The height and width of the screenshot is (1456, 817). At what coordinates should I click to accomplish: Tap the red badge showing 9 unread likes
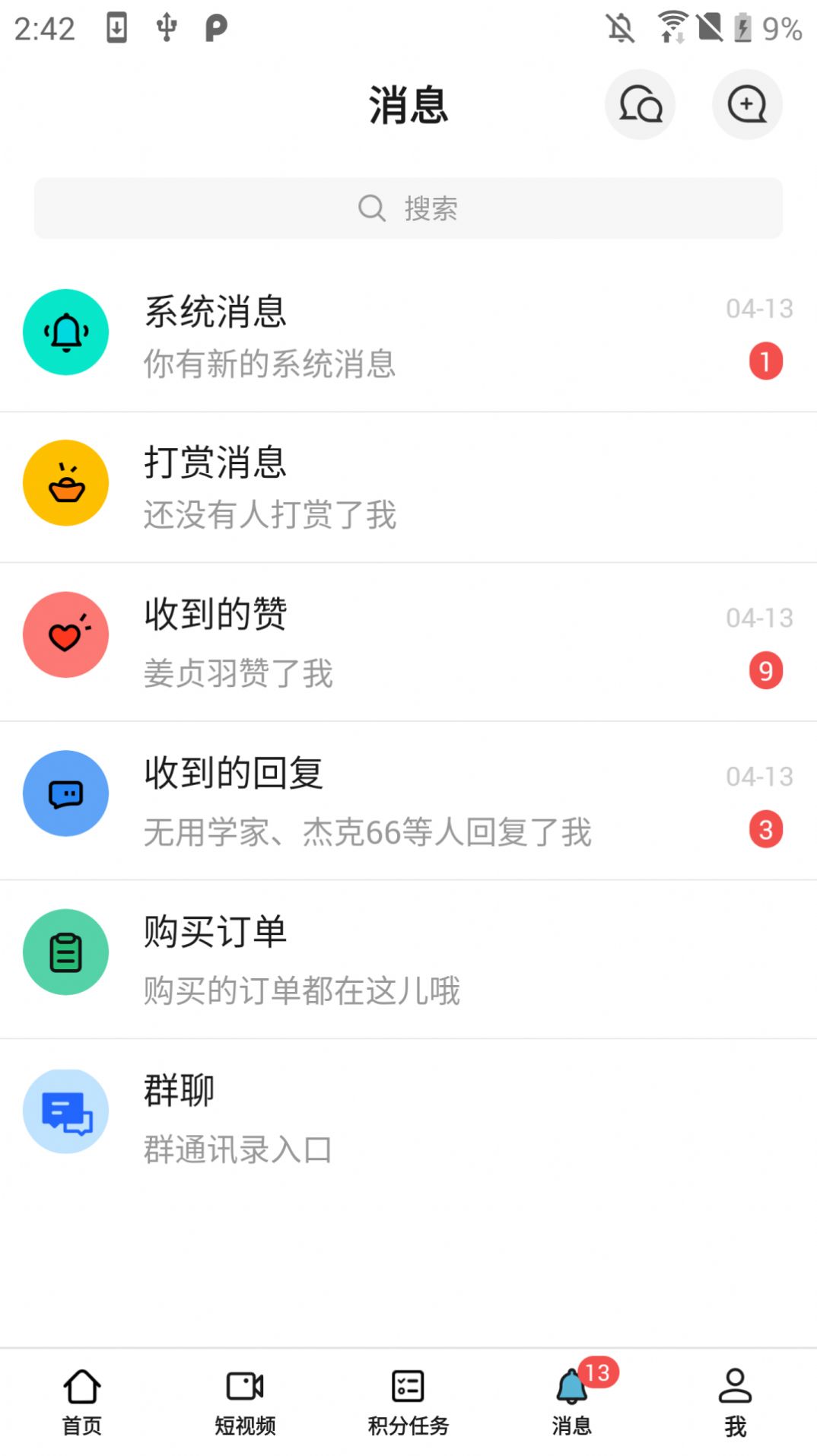766,670
